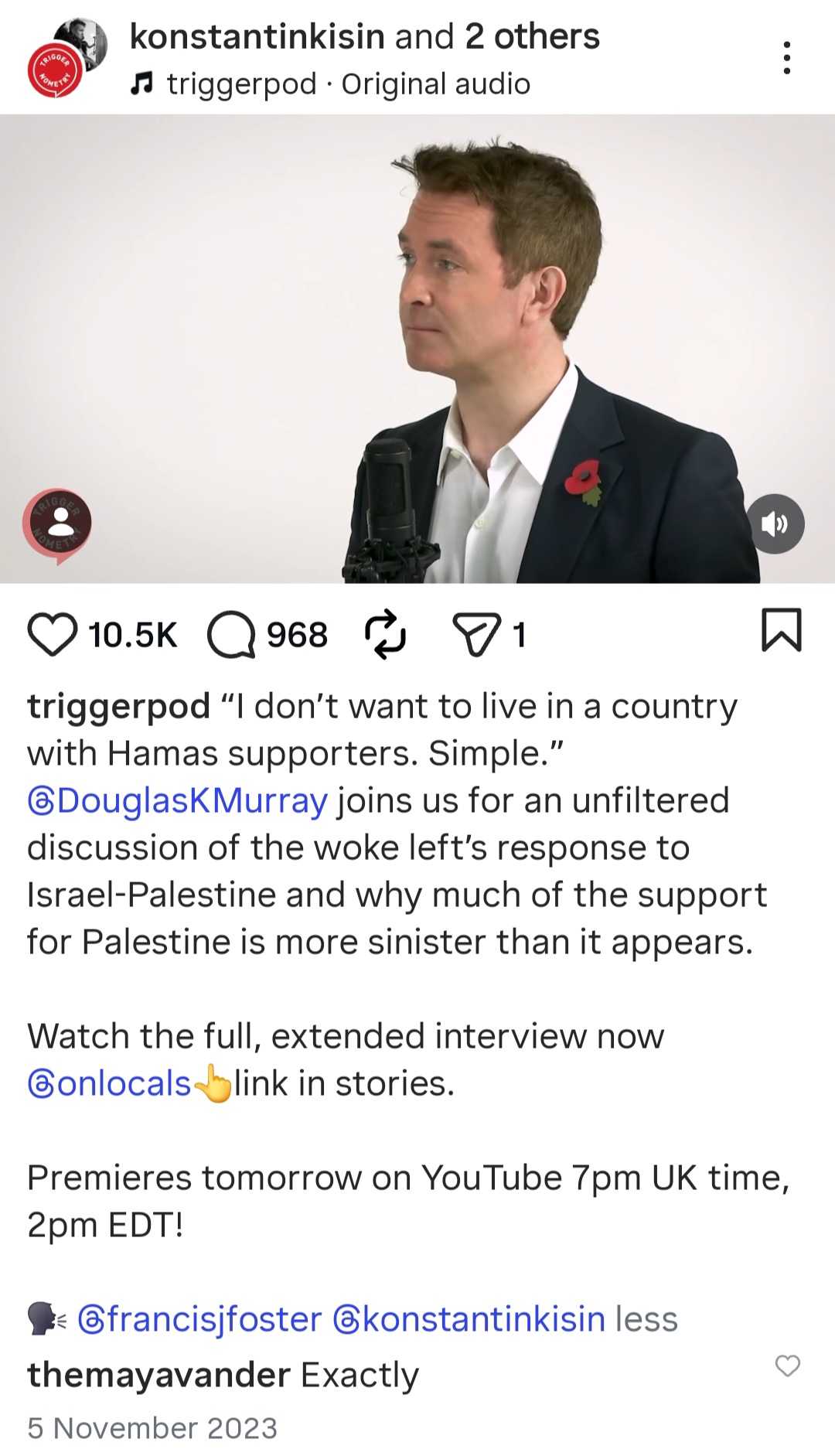Open the comments on this post
Screen dimensions: 835x1456
[231, 635]
